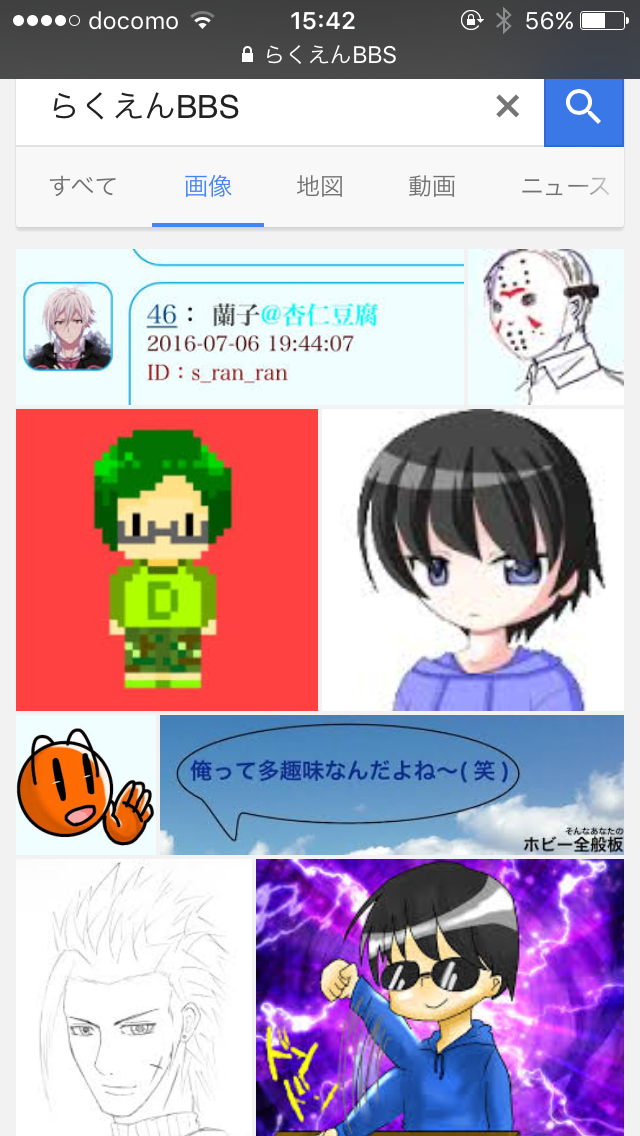
Task: Open the hockey mask sketch image
Action: pyautogui.click(x=546, y=327)
